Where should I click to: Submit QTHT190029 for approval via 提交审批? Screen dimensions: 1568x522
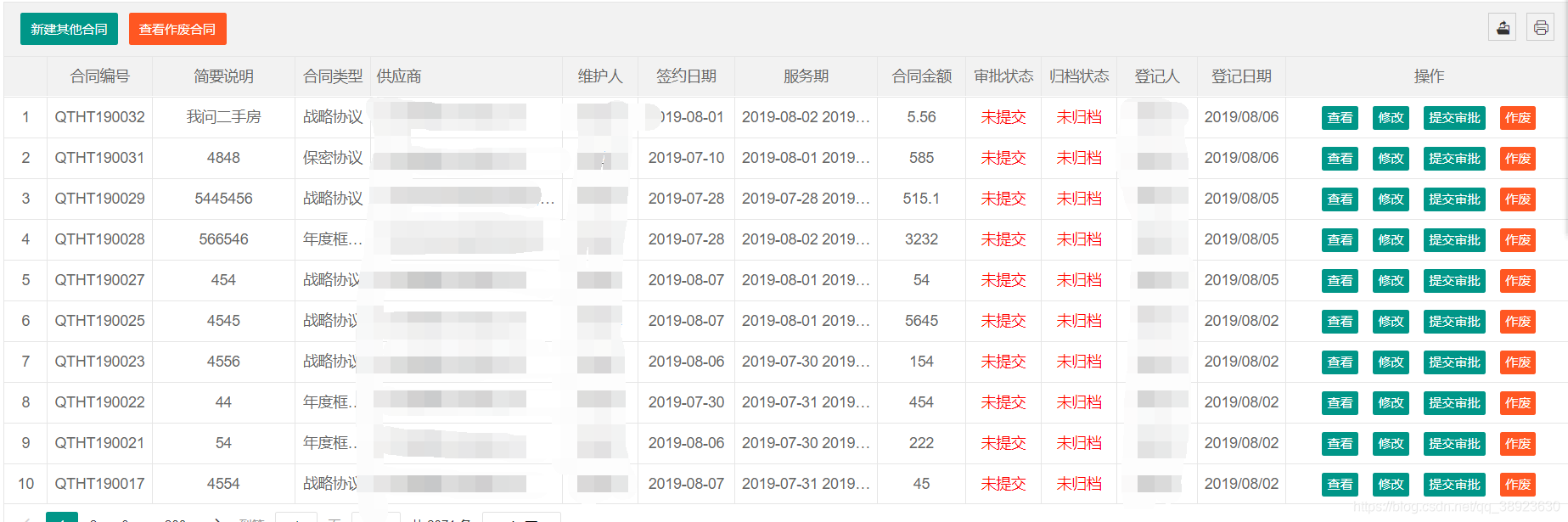coord(1453,199)
